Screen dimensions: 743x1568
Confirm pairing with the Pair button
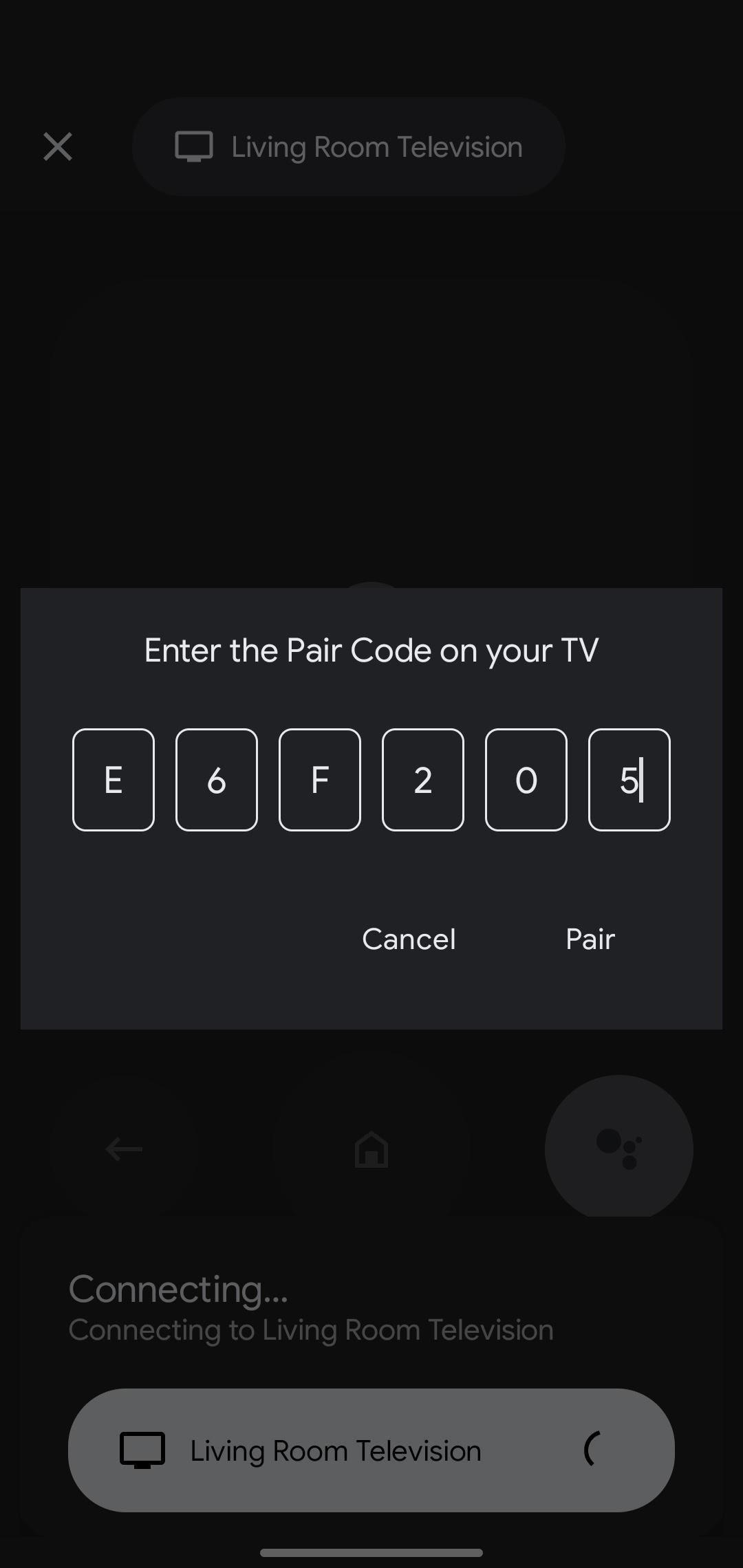(590, 939)
